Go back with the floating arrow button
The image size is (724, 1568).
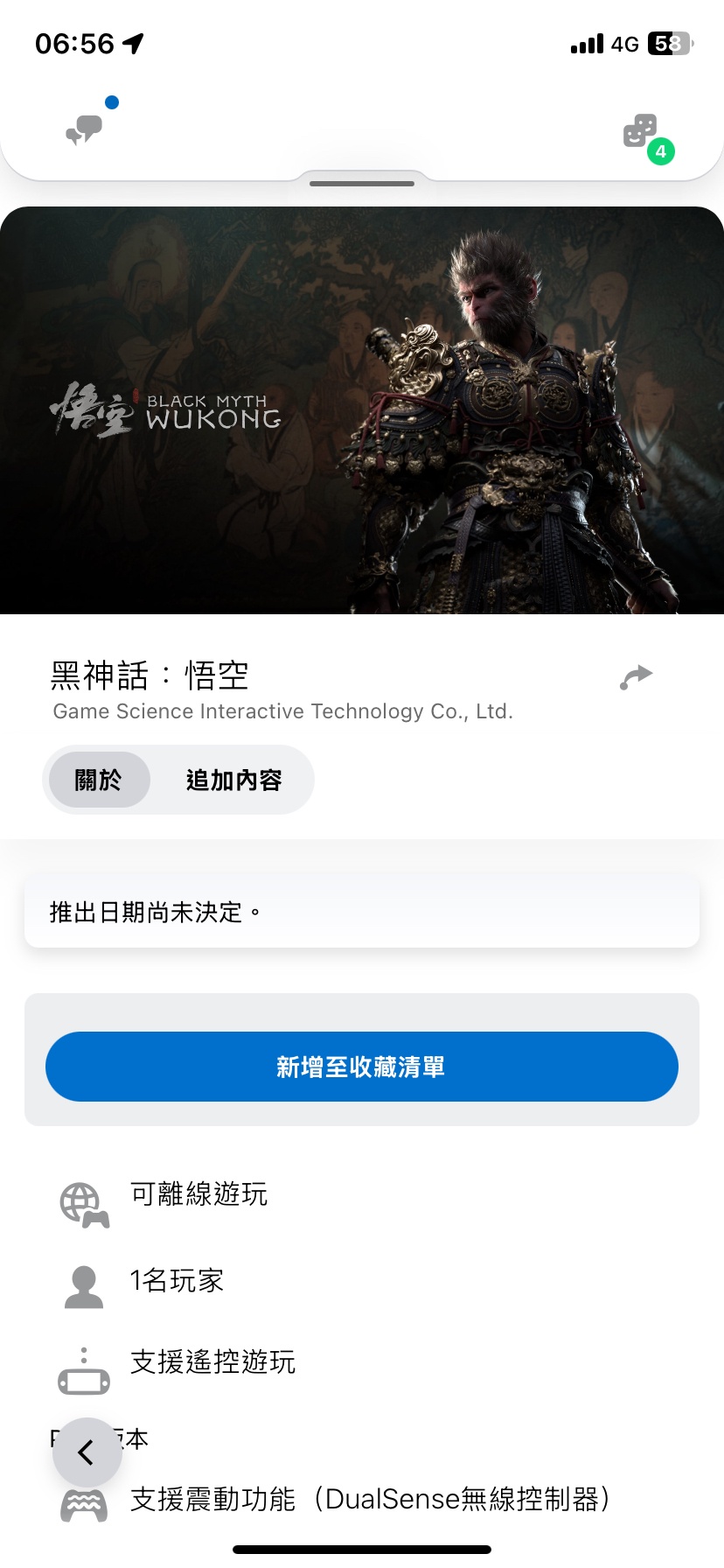tap(87, 1452)
